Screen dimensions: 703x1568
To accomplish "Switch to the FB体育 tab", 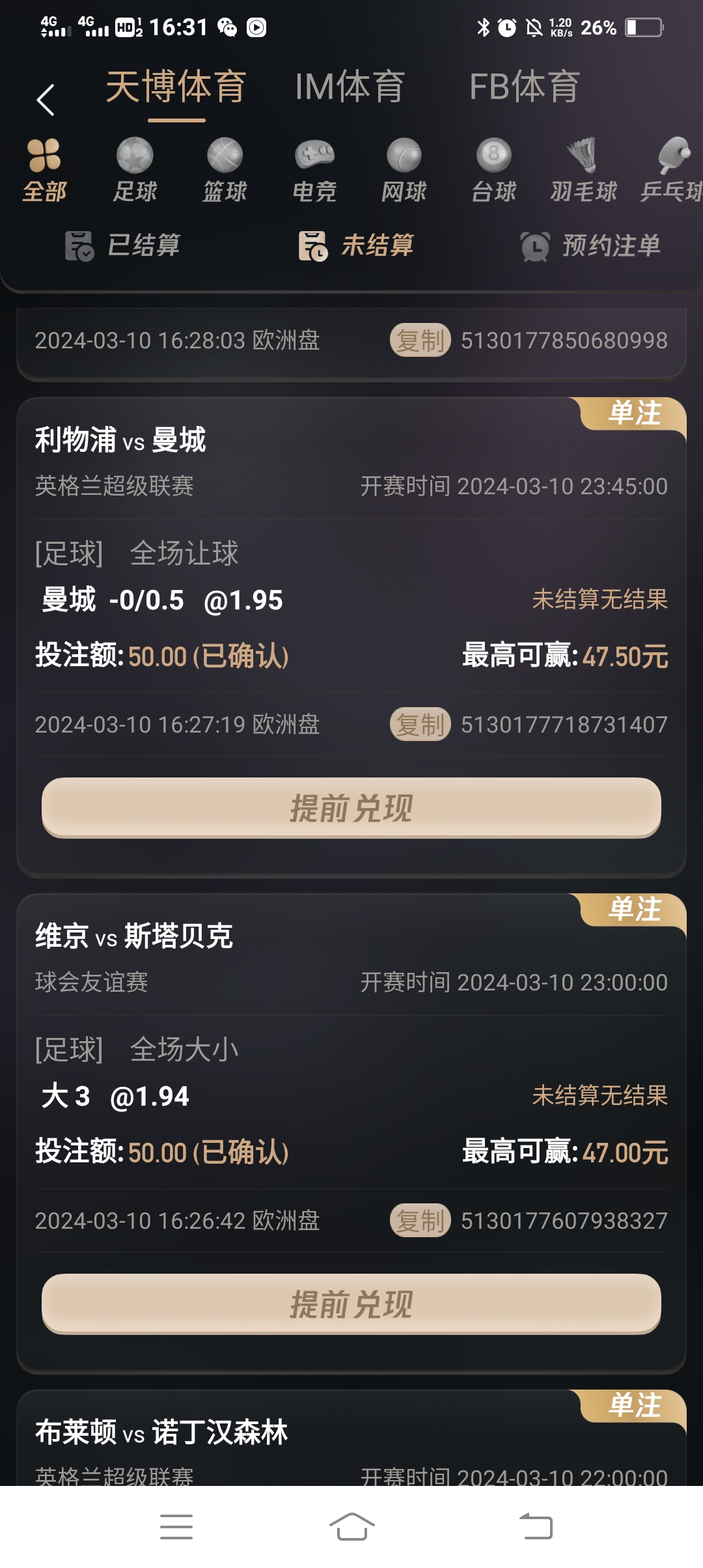I will [x=525, y=87].
